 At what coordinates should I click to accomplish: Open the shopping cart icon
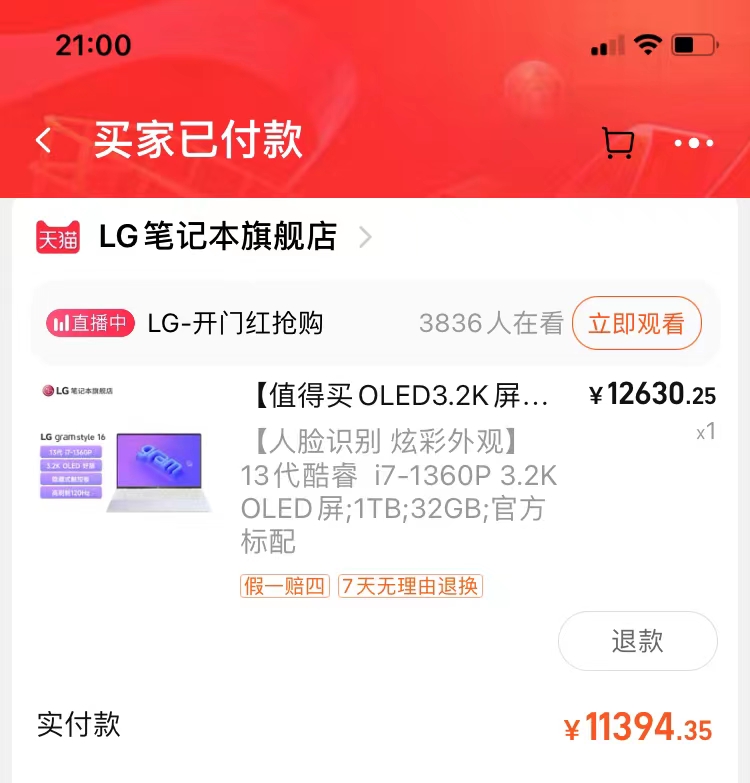click(618, 143)
